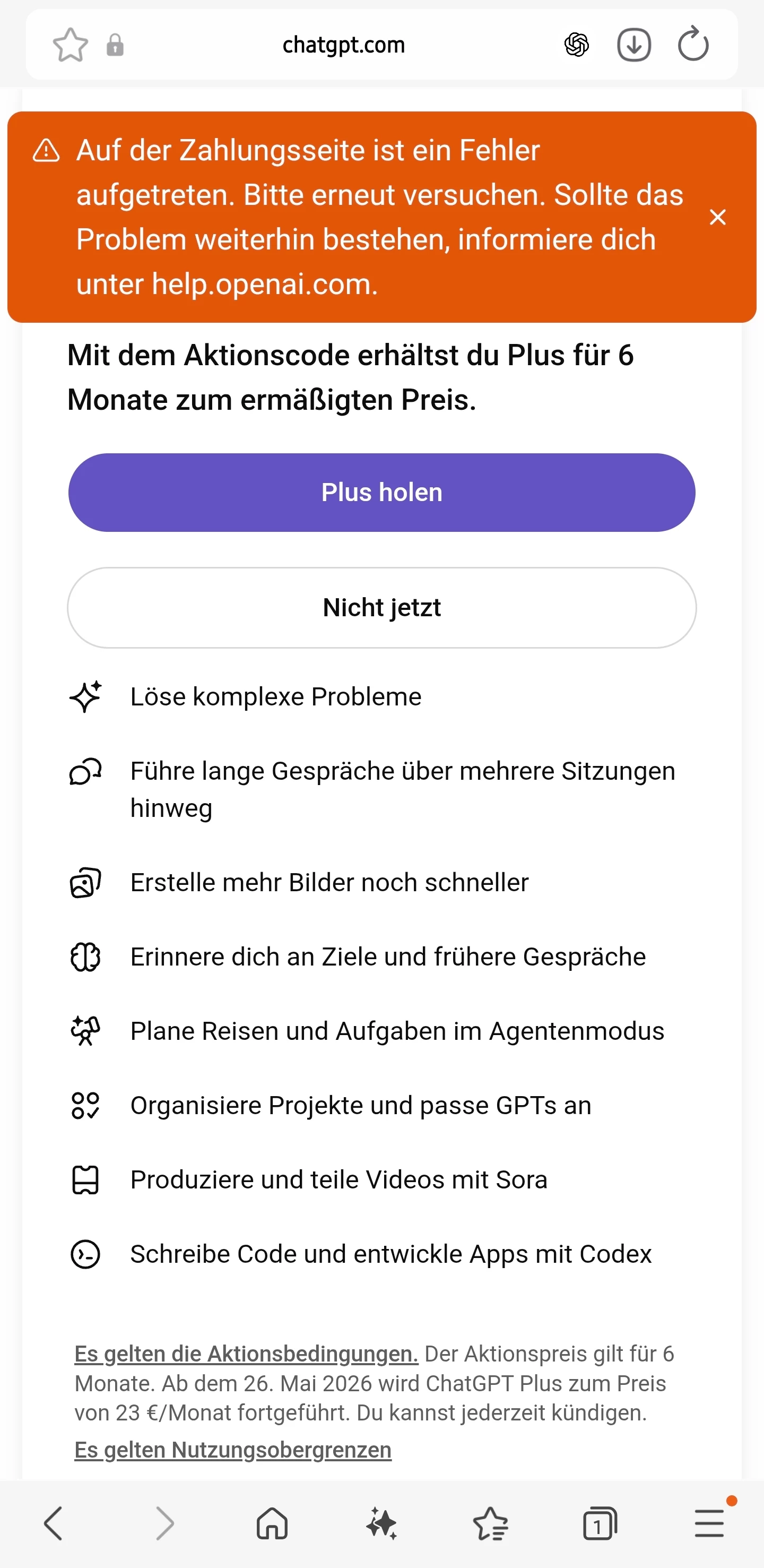Open the bookmarks list
The height and width of the screenshot is (1568, 764).
pos(491,1523)
